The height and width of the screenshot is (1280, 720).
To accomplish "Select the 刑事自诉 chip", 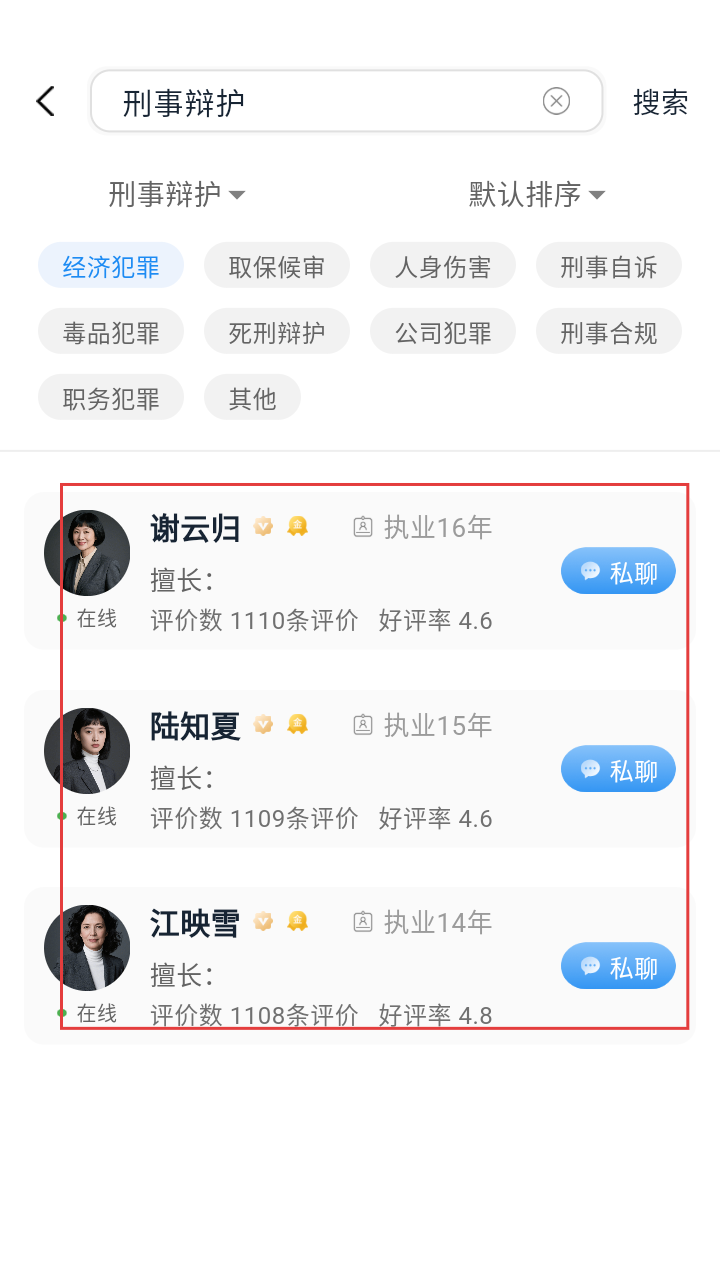I will [609, 266].
